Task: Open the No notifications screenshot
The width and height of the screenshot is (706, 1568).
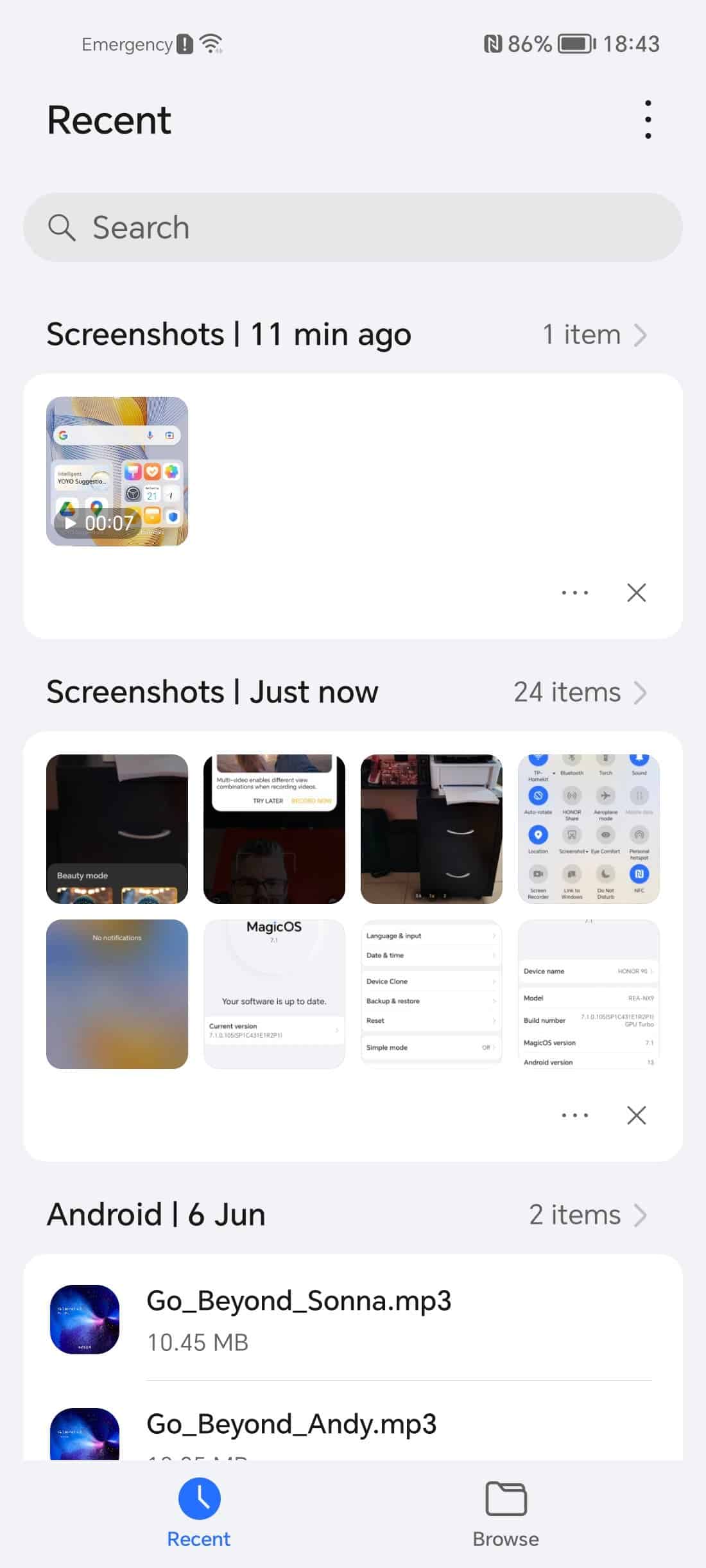Action: pyautogui.click(x=117, y=994)
